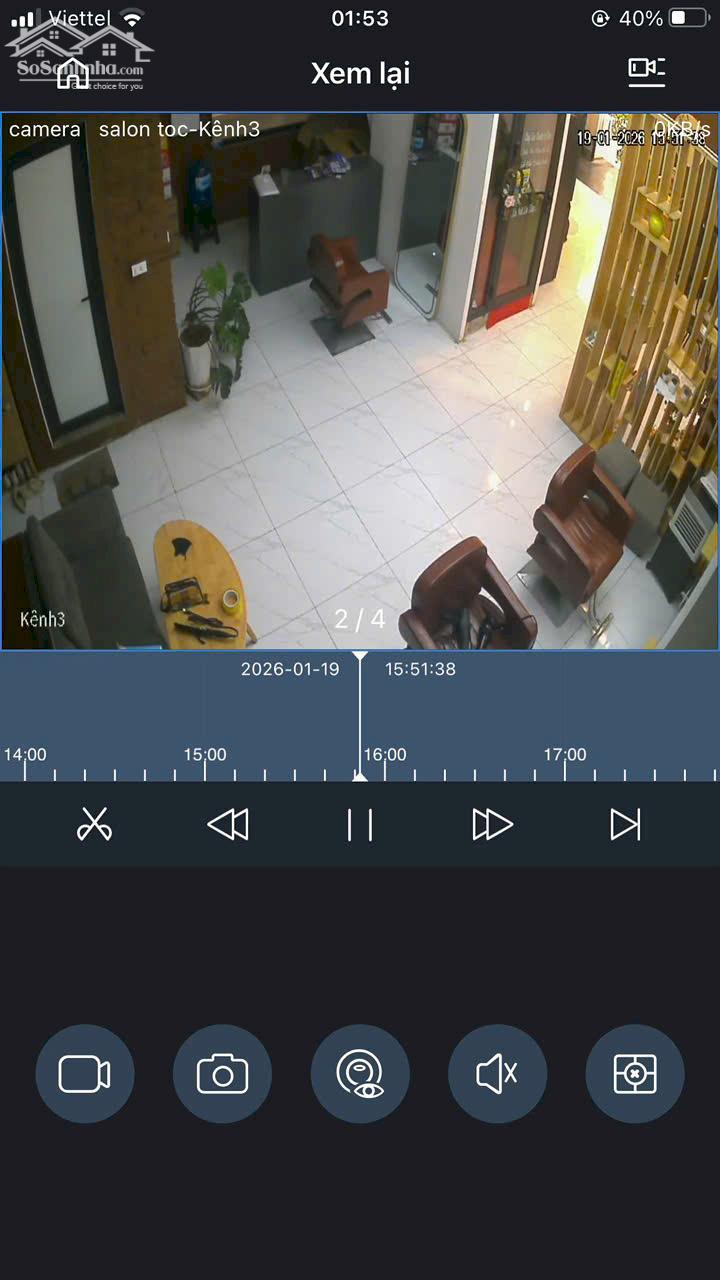Open the fisheye view mode
Viewport: 720px width, 1280px height.
point(360,1073)
